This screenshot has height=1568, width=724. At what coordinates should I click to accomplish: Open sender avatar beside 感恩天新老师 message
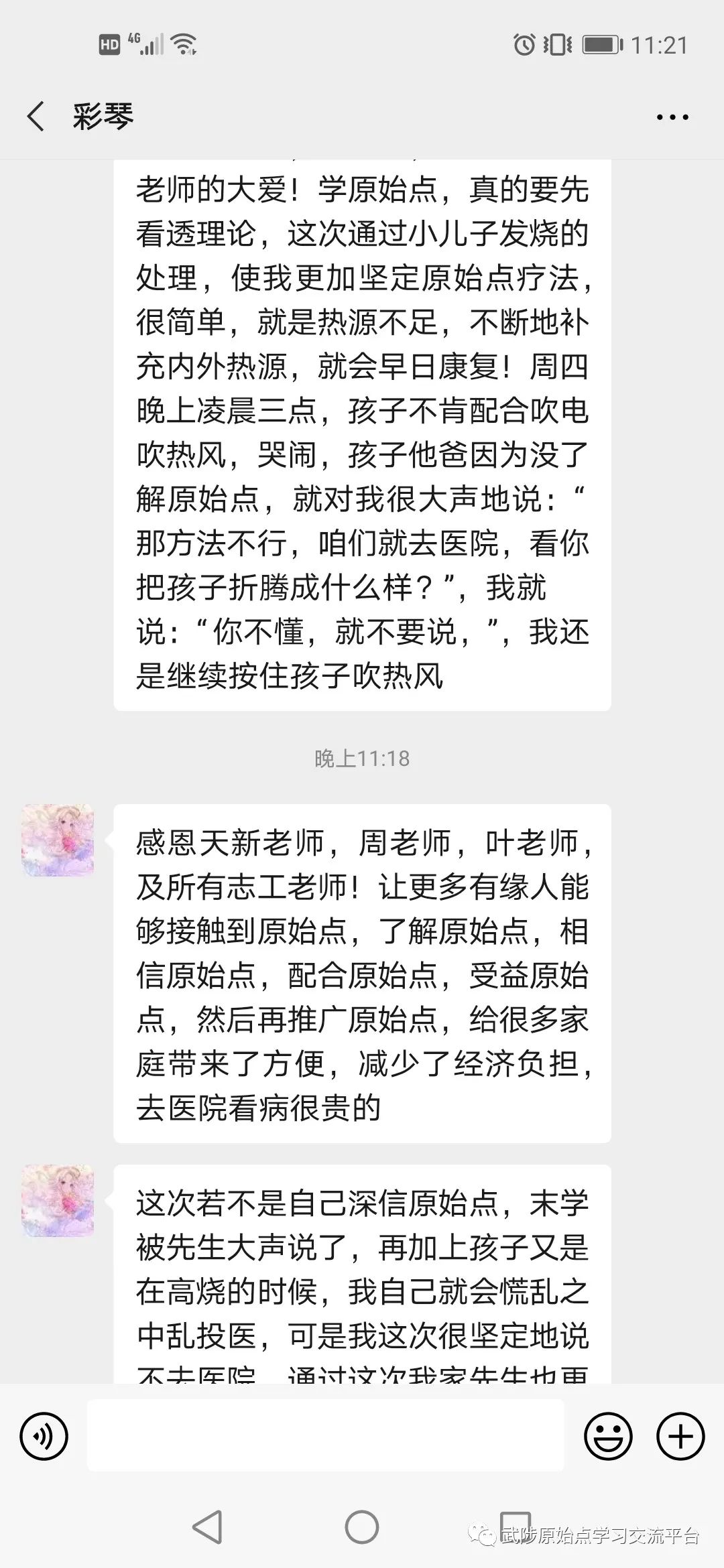[x=58, y=840]
